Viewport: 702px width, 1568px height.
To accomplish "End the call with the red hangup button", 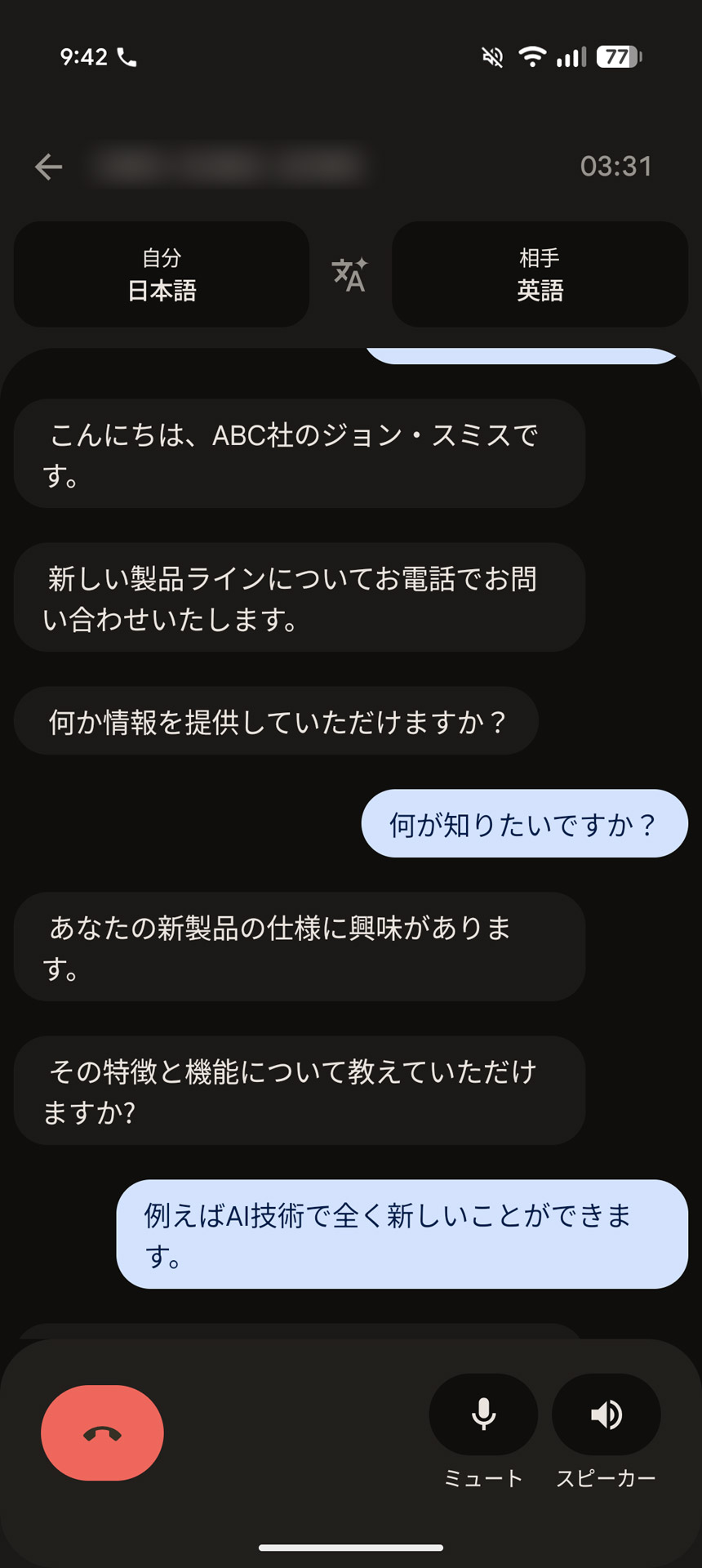I will (x=101, y=1432).
